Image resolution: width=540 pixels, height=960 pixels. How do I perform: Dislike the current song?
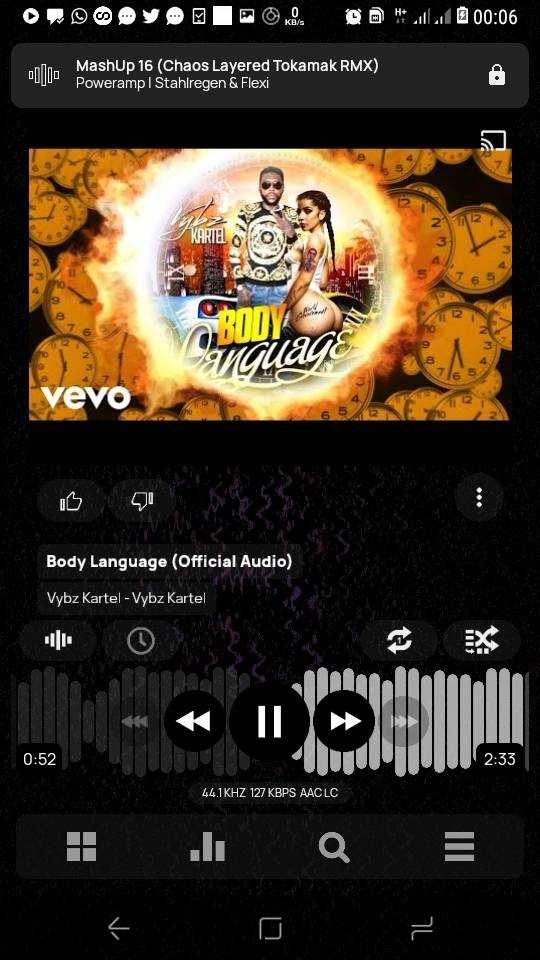click(142, 501)
